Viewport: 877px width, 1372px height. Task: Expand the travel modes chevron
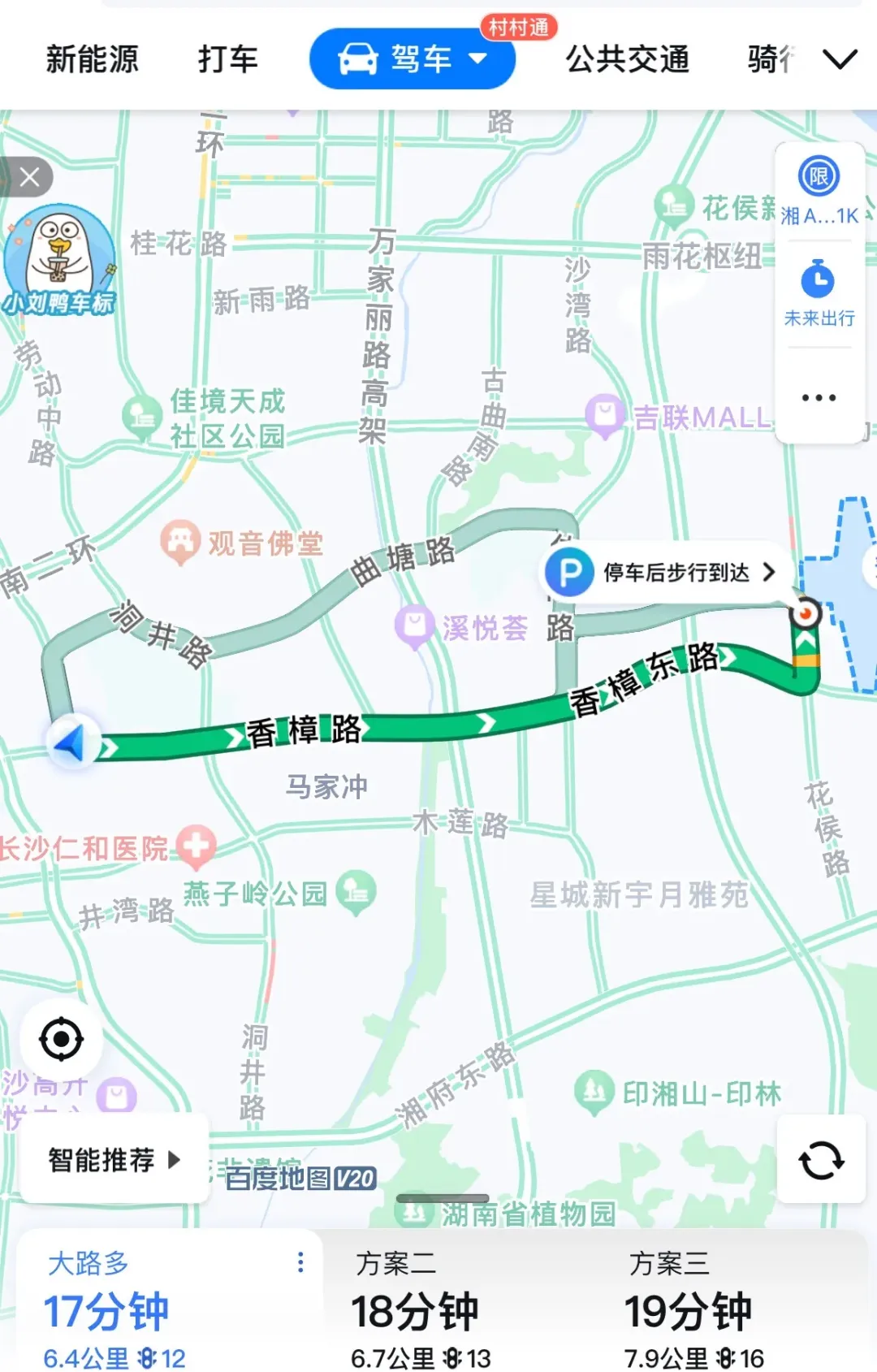tap(840, 59)
